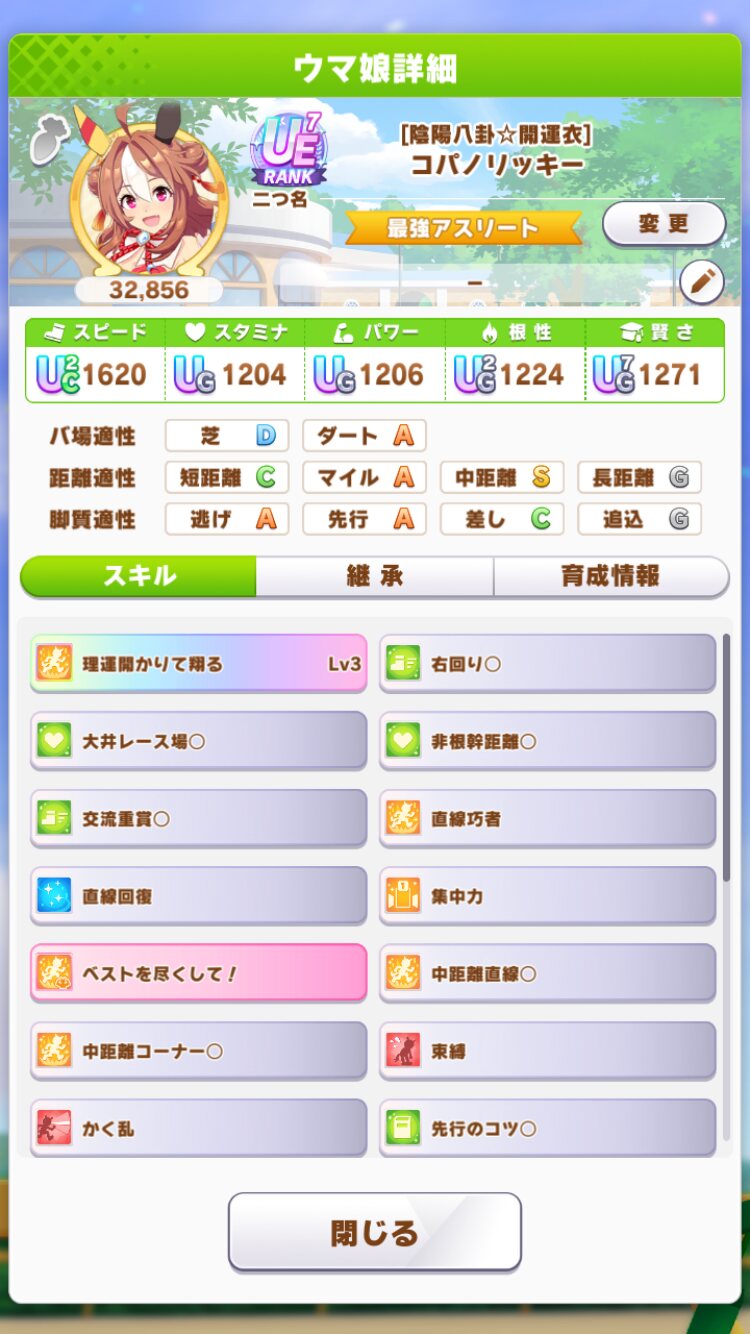750x1334 pixels.
Task: Tap the pencil edit icon
Action: tap(702, 283)
